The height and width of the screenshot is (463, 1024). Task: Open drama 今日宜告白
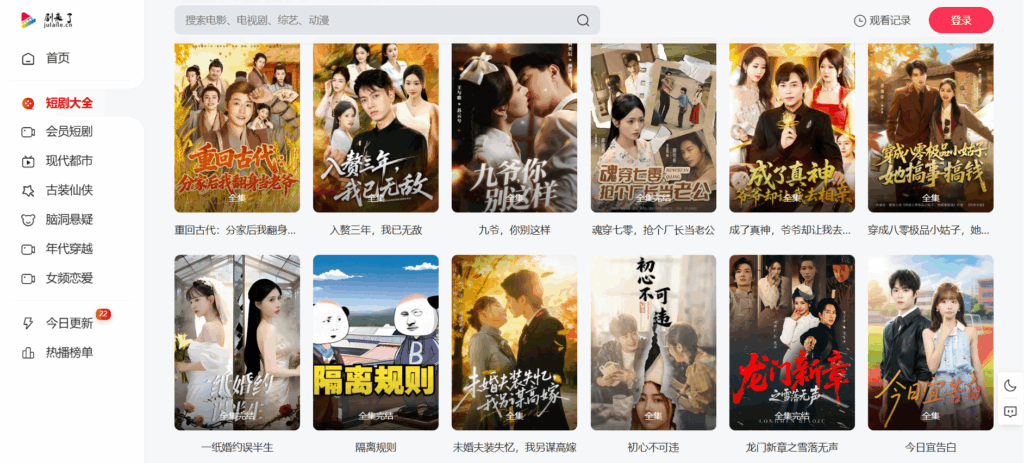coord(930,342)
